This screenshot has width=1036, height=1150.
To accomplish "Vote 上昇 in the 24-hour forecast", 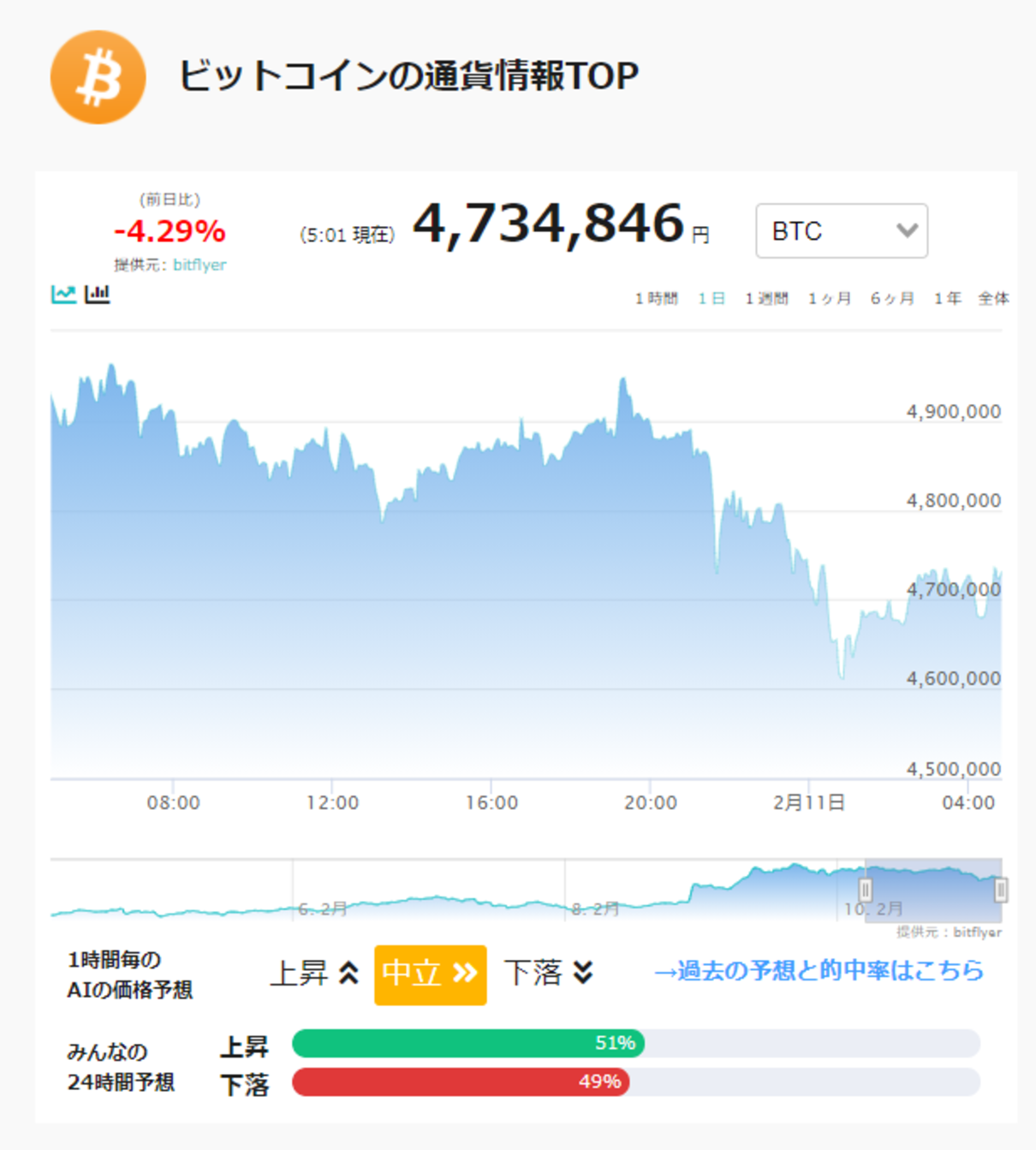I will [x=245, y=1046].
